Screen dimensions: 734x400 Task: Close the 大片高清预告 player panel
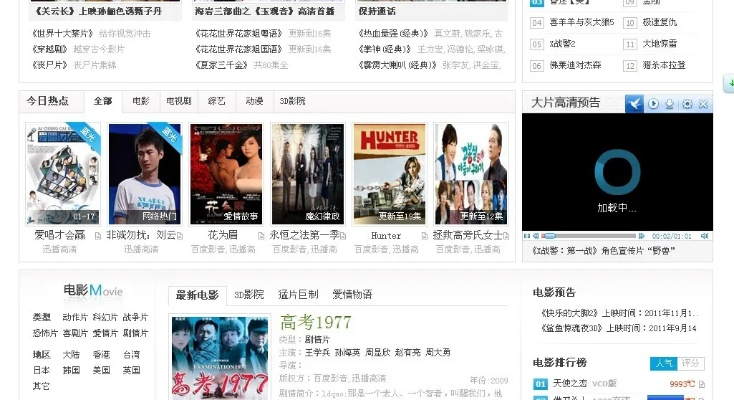tap(703, 103)
